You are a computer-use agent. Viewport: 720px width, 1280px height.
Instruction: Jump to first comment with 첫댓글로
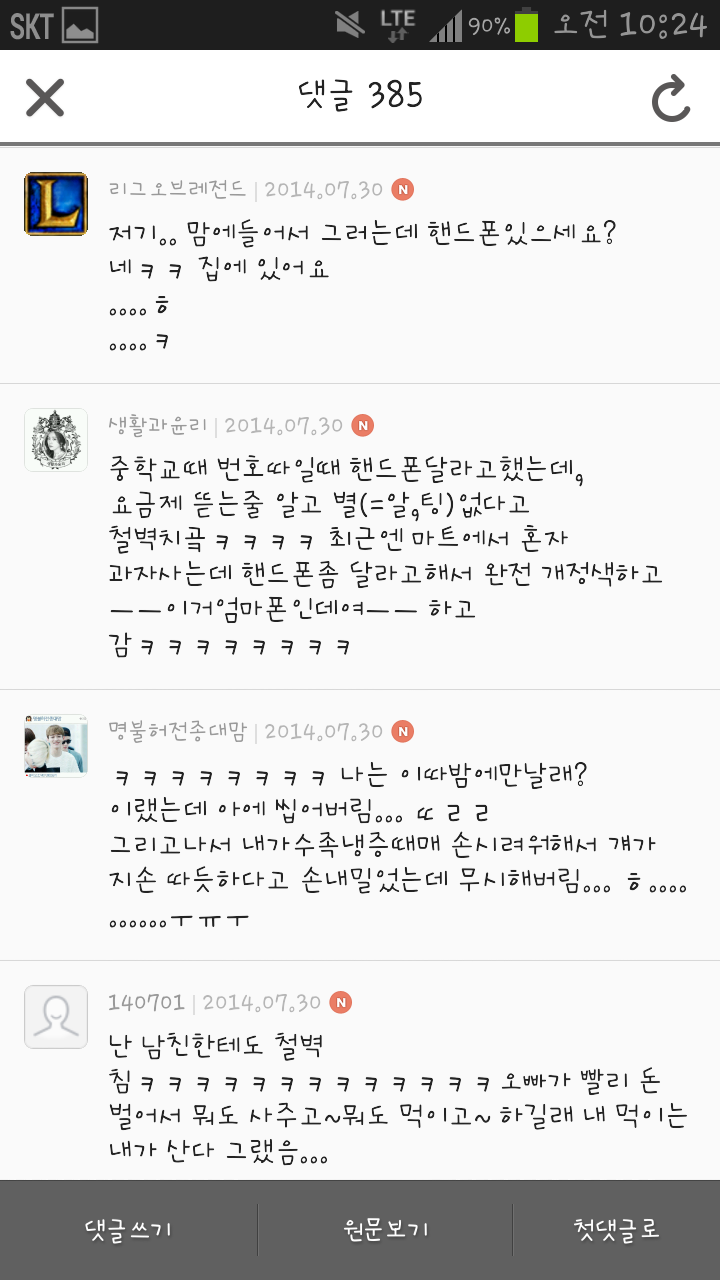(617, 1230)
